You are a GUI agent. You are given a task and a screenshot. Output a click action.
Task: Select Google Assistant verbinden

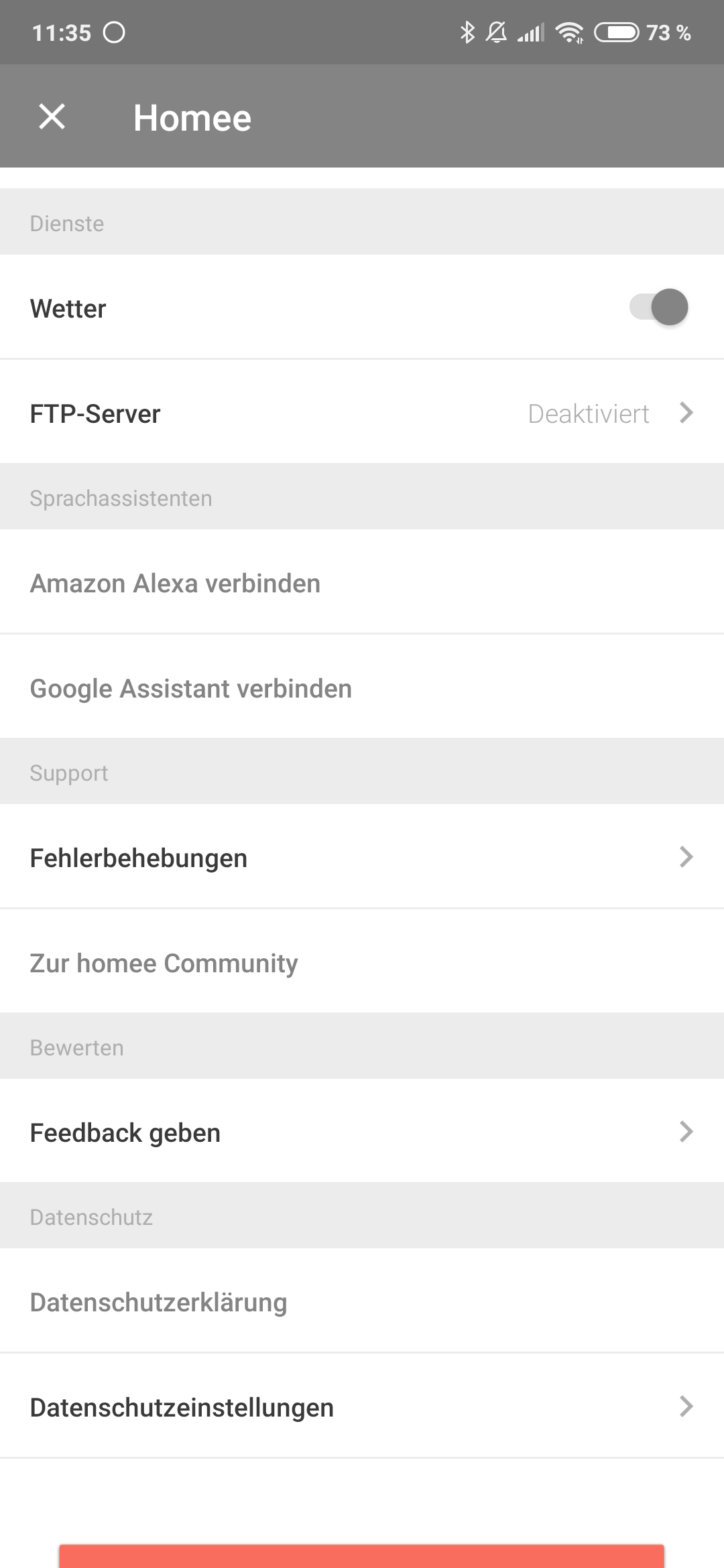362,688
